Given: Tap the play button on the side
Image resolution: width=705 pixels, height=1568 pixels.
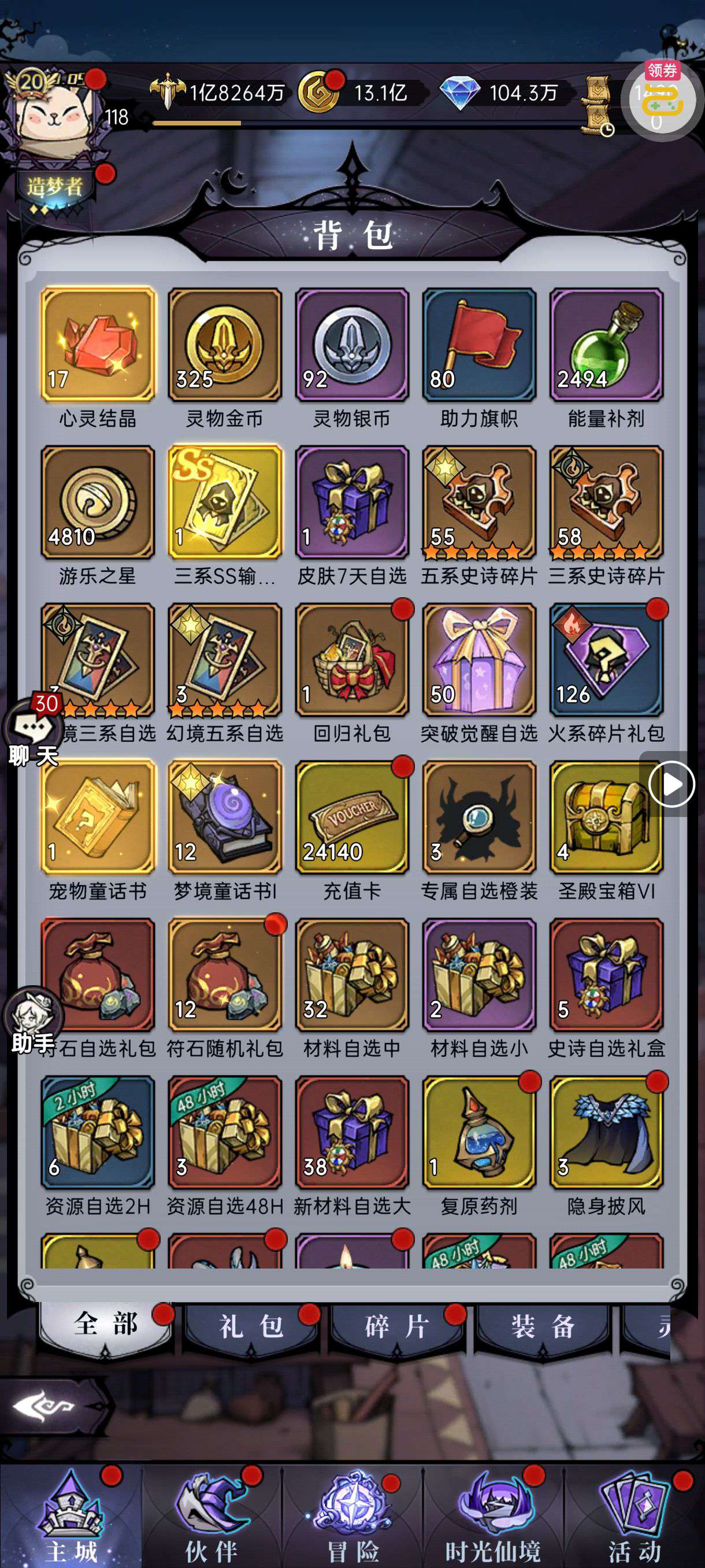Looking at the screenshot, I should tap(671, 784).
